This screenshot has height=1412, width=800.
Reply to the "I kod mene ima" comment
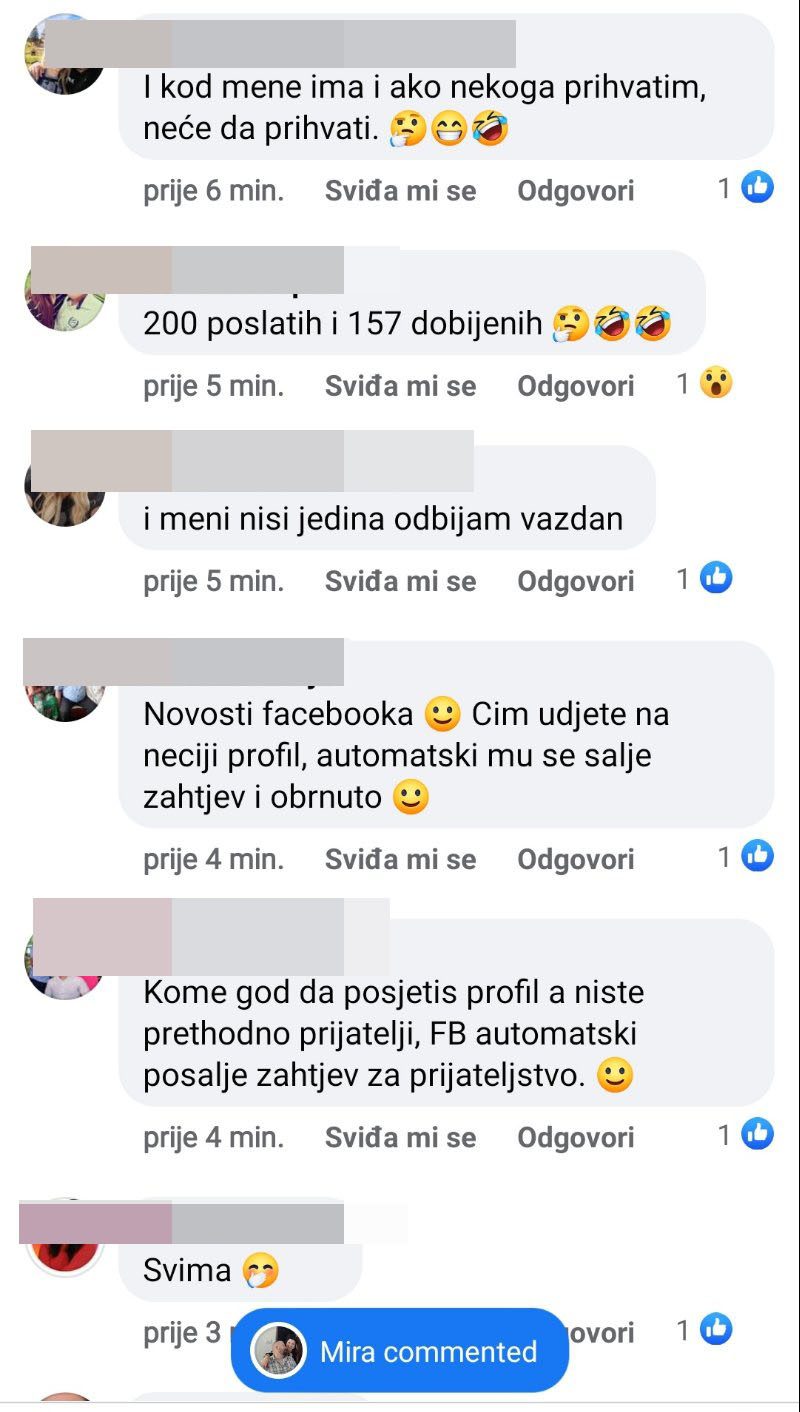(575, 191)
